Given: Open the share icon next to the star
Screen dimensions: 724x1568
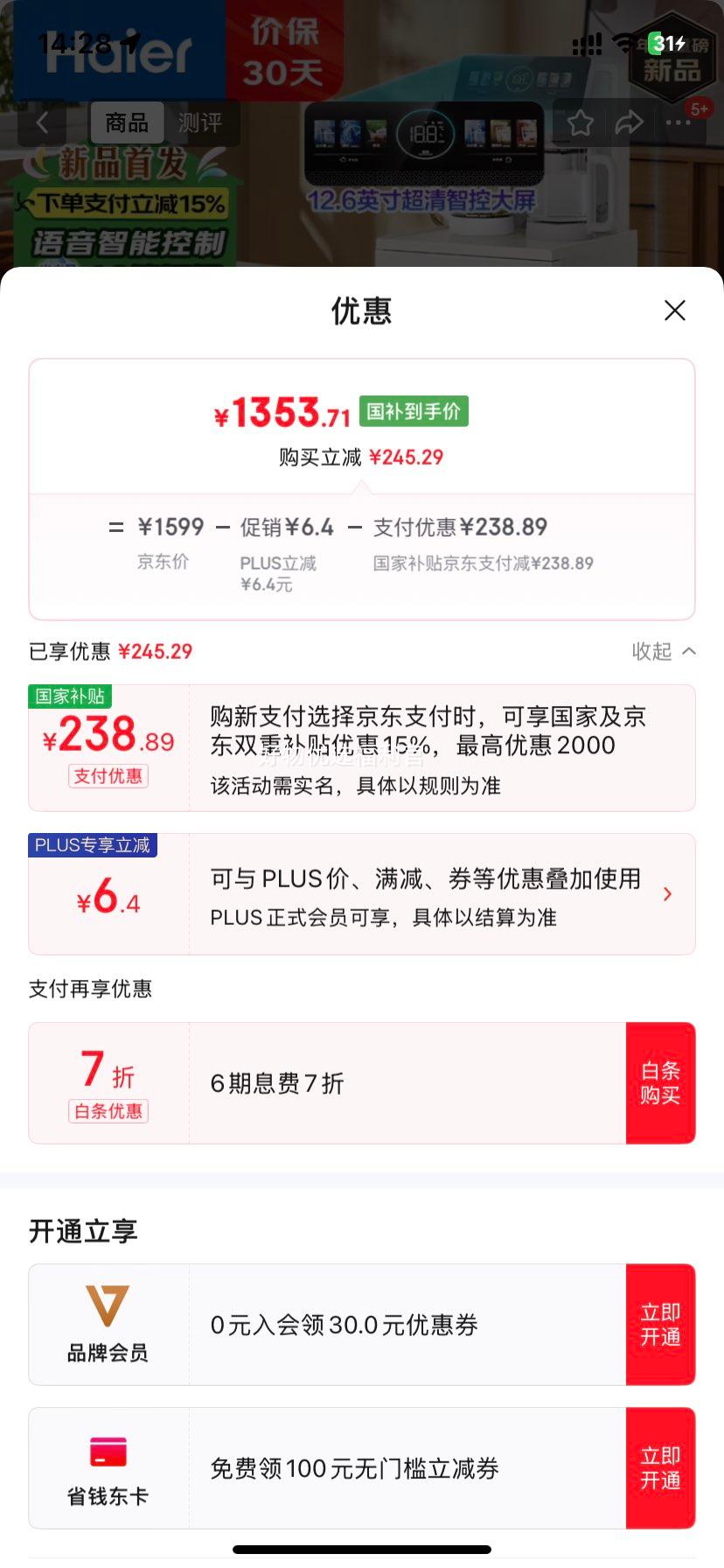Looking at the screenshot, I should [x=629, y=123].
